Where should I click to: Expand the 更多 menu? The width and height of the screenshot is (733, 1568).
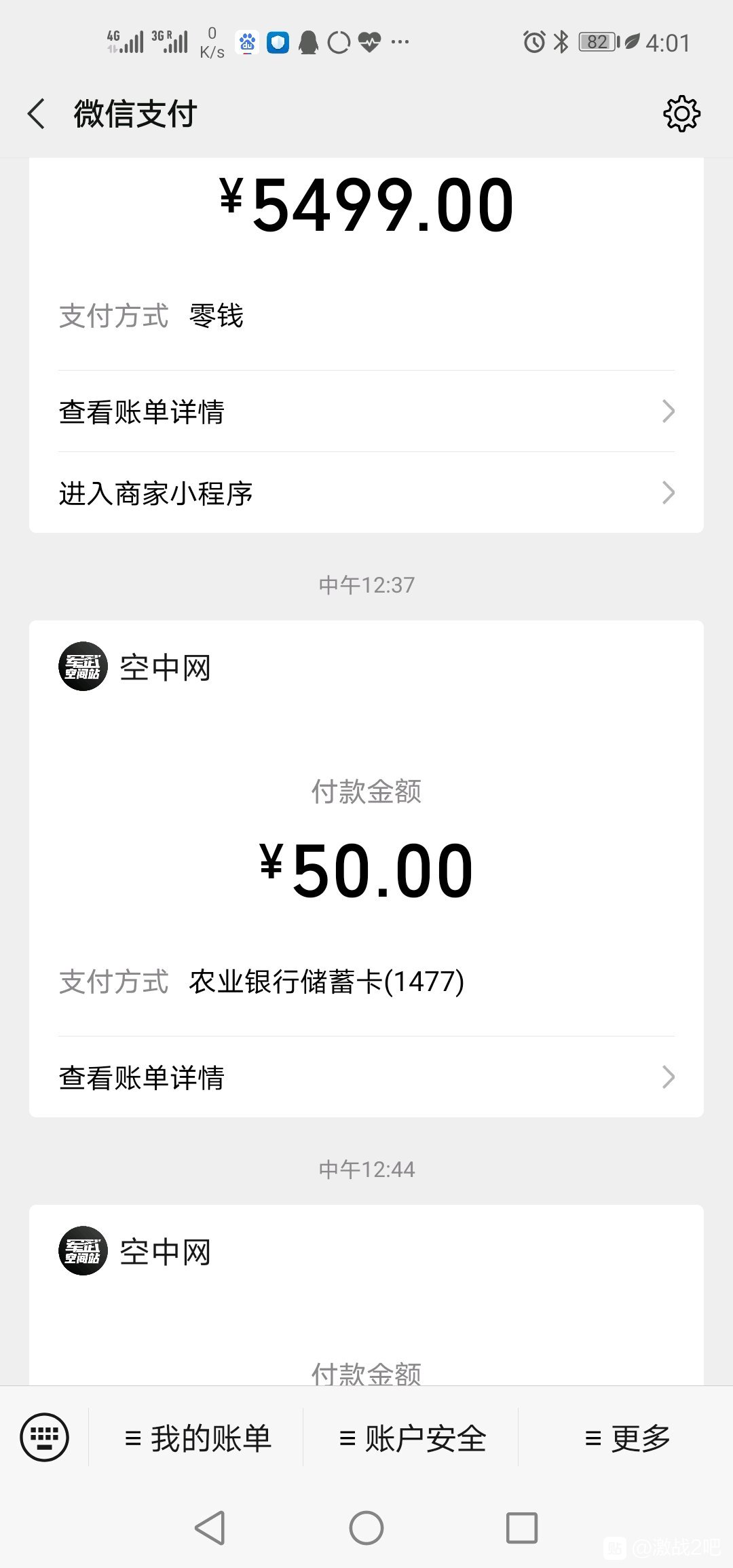pos(626,1438)
